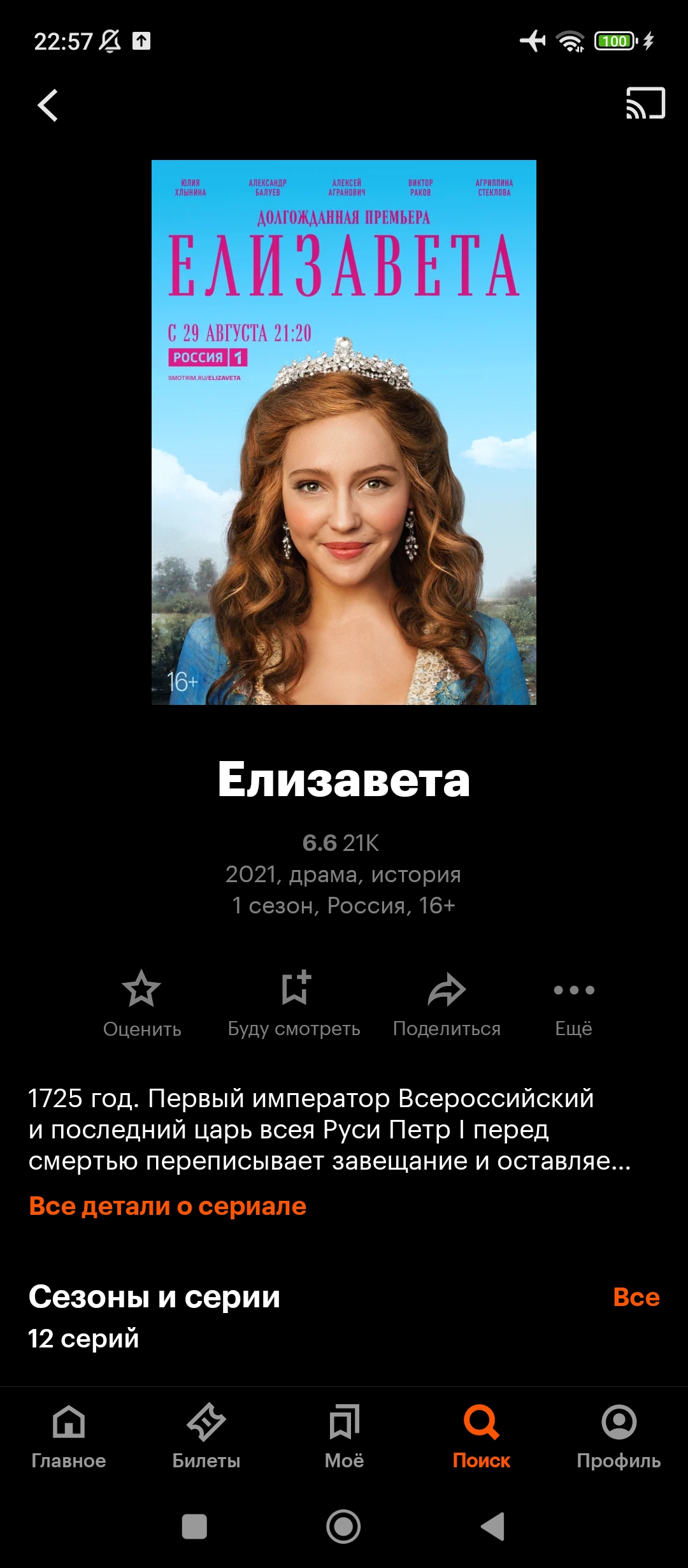Select the Поиск tab

point(482,1437)
